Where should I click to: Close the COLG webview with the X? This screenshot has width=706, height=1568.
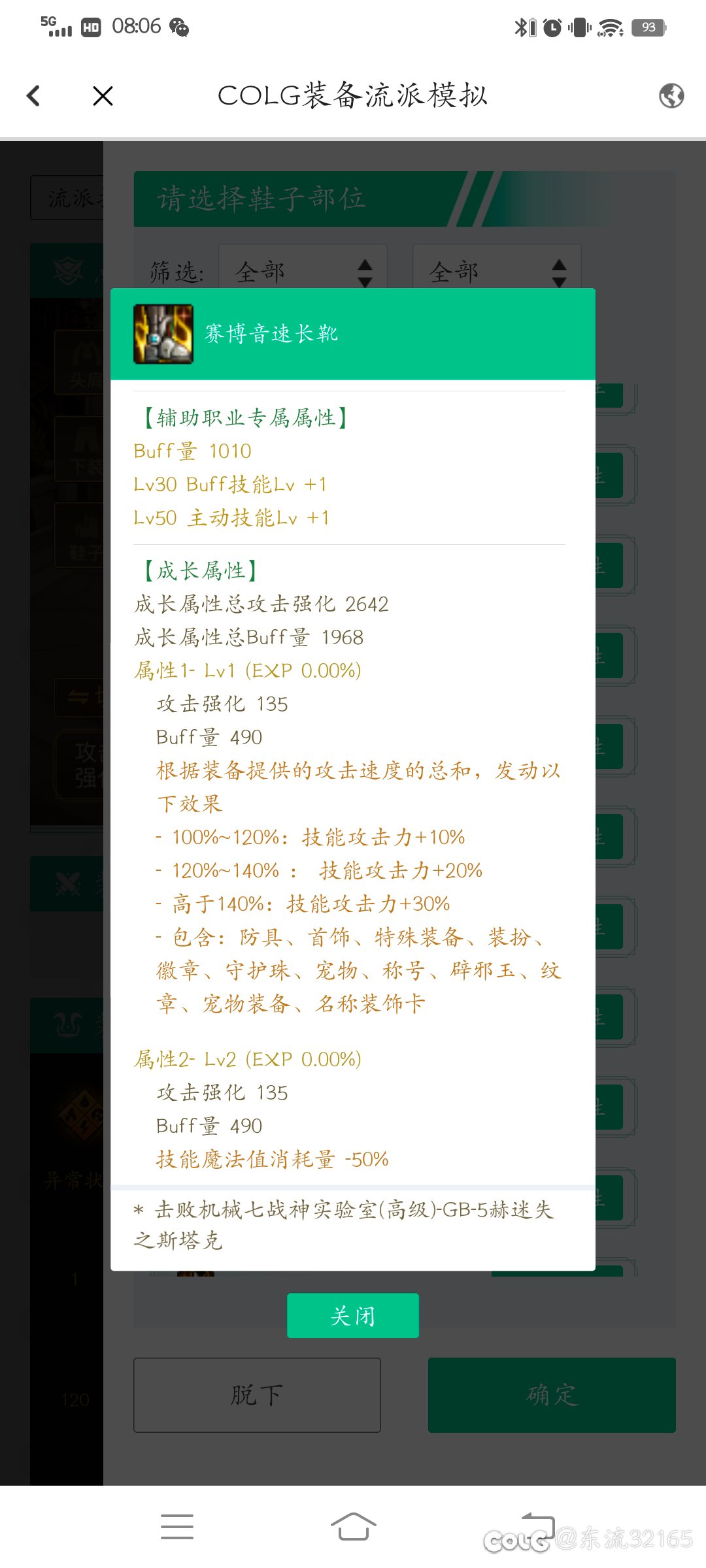[x=103, y=96]
